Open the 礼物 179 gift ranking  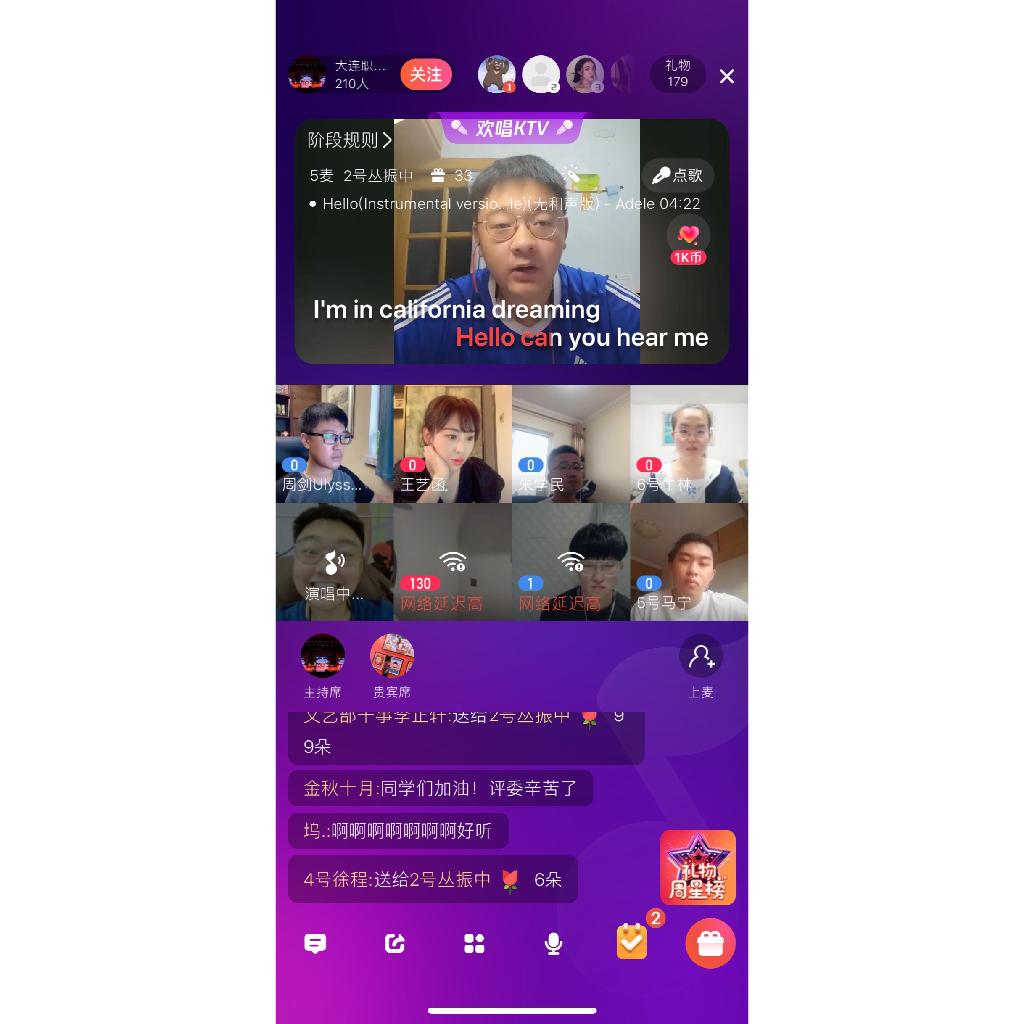[678, 74]
